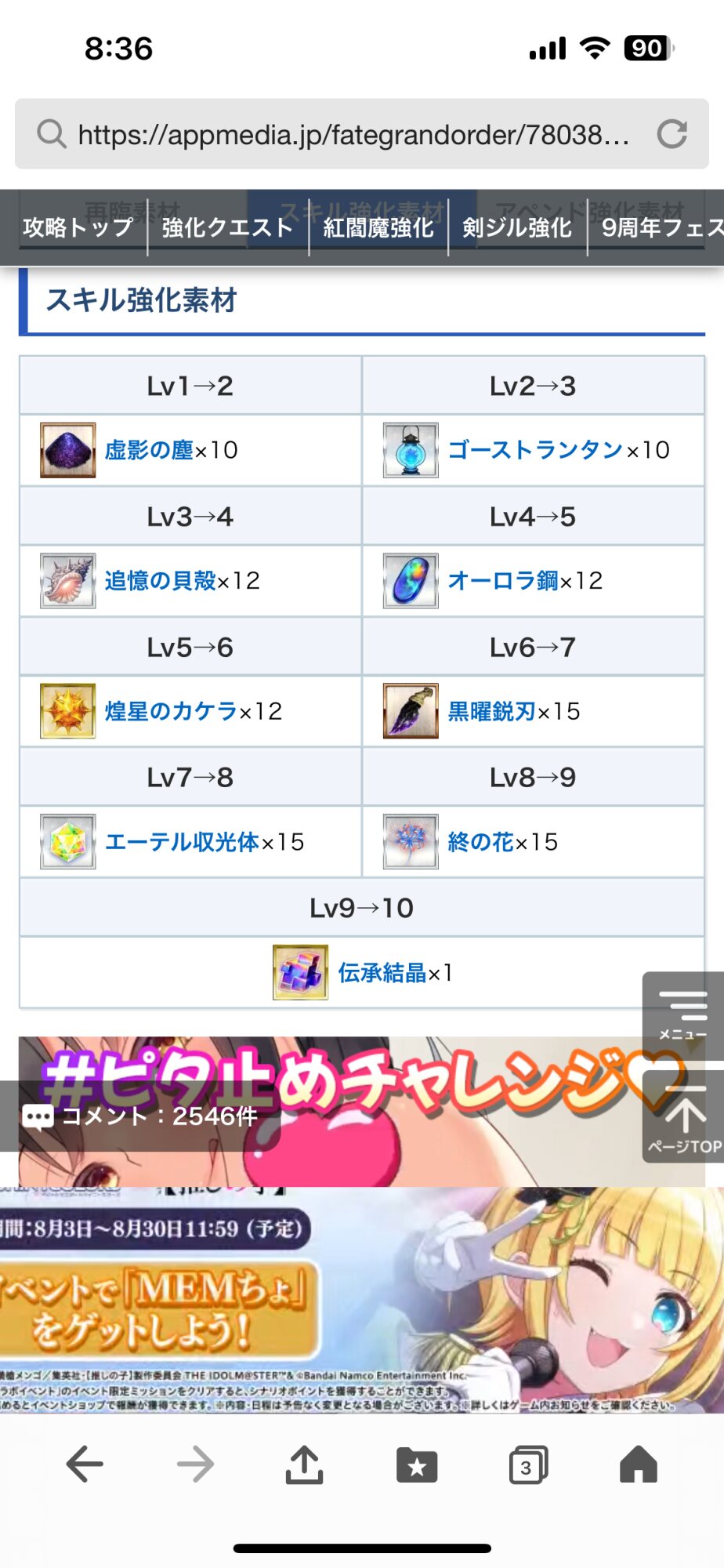The image size is (724, 1568).
Task: Open the 伝承結晶 material link
Action: coord(382,973)
